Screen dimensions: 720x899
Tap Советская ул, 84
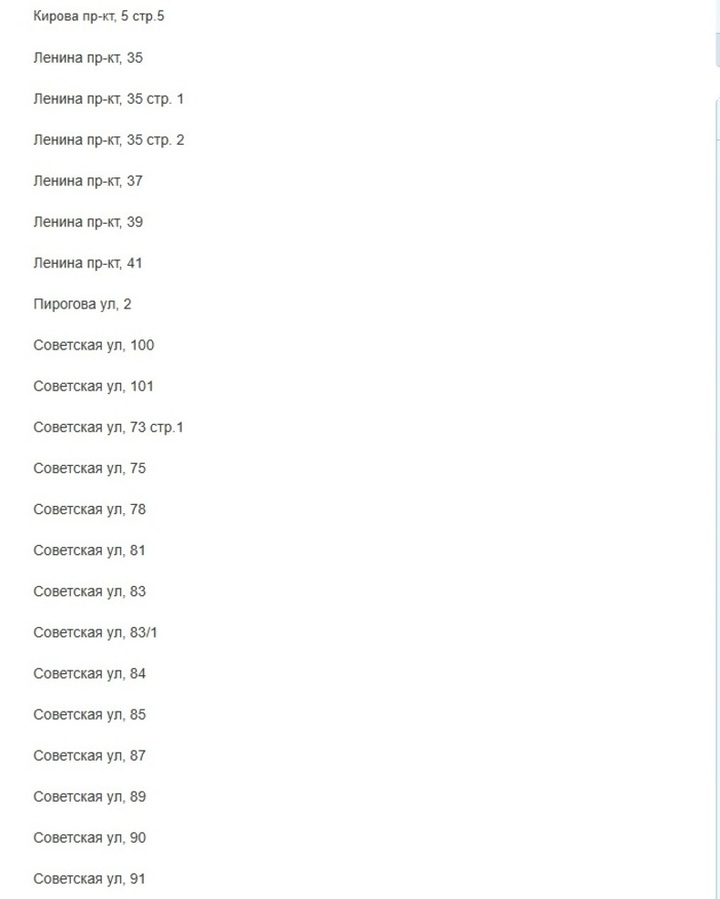[x=89, y=673]
